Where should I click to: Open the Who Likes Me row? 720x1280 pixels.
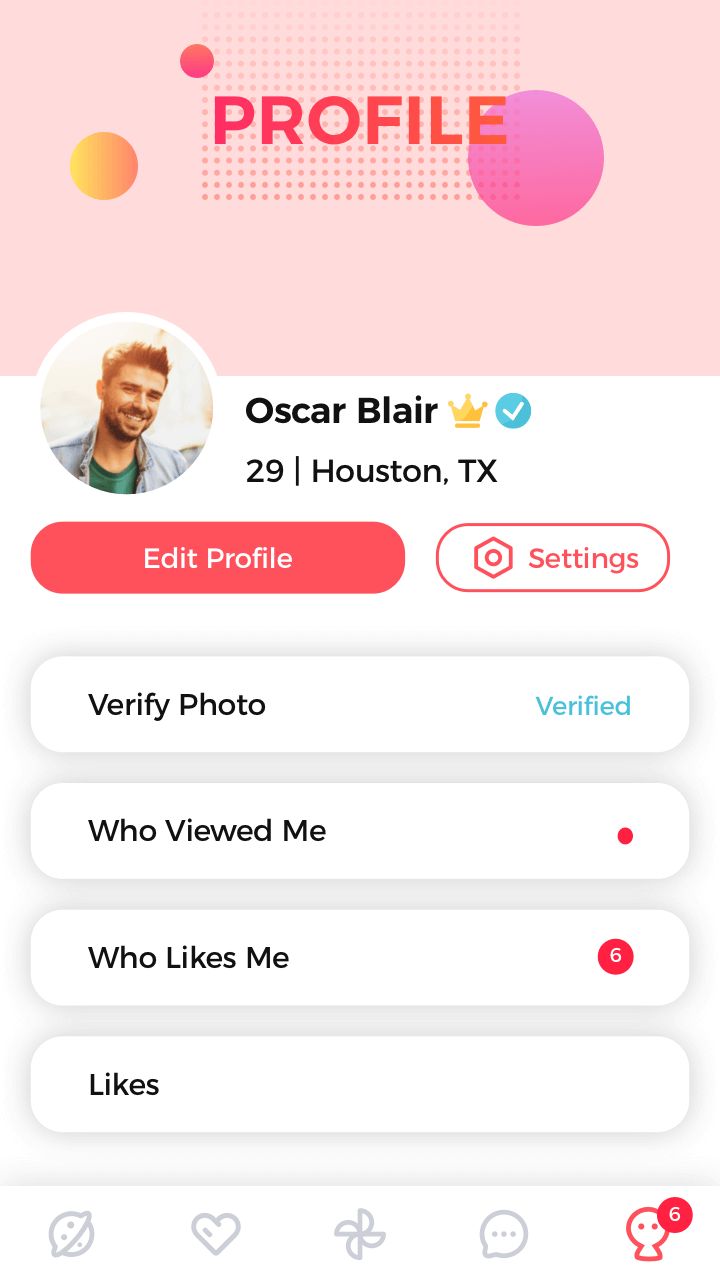click(x=360, y=957)
